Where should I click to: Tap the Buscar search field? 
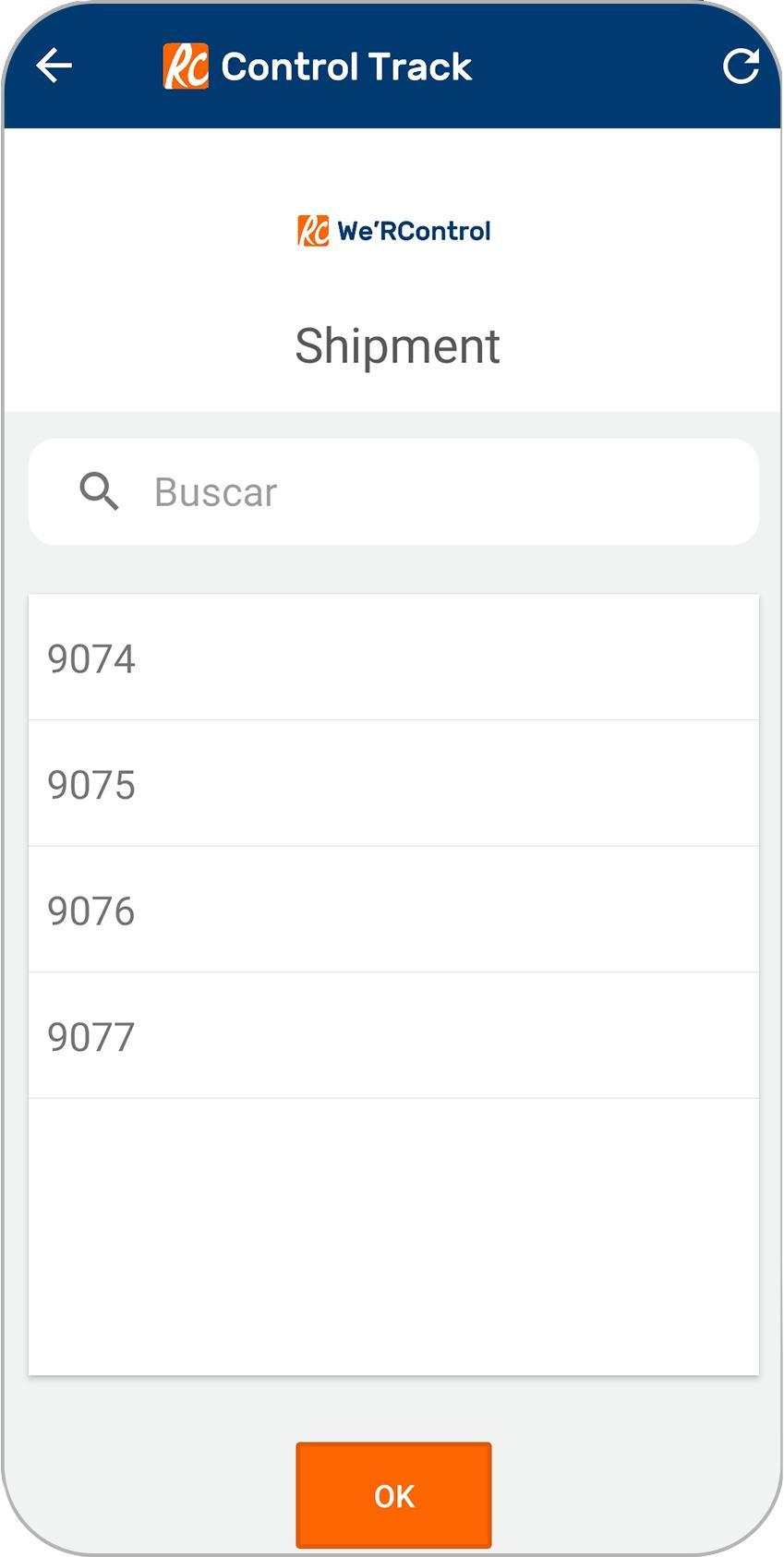(x=393, y=491)
